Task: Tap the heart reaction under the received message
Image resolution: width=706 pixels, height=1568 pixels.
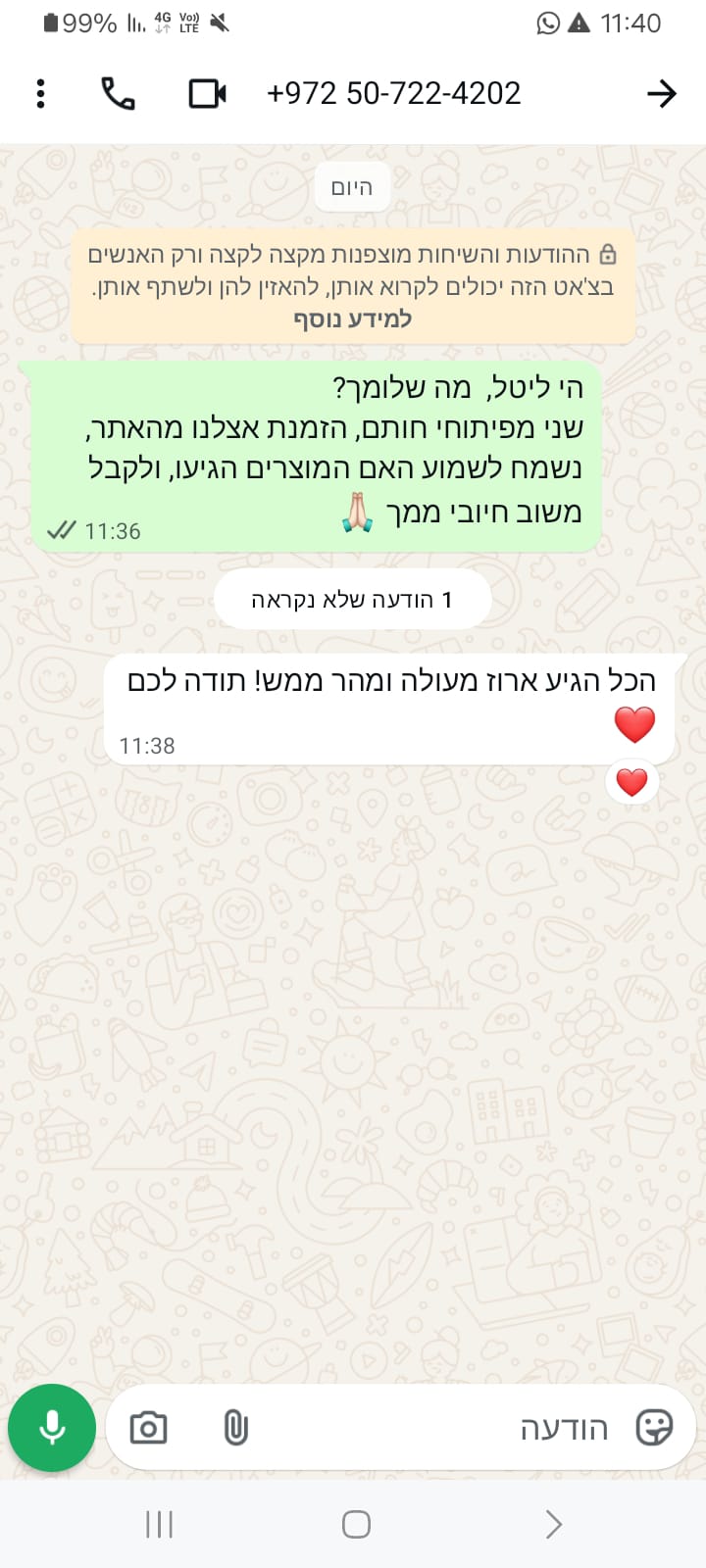Action: point(632,782)
